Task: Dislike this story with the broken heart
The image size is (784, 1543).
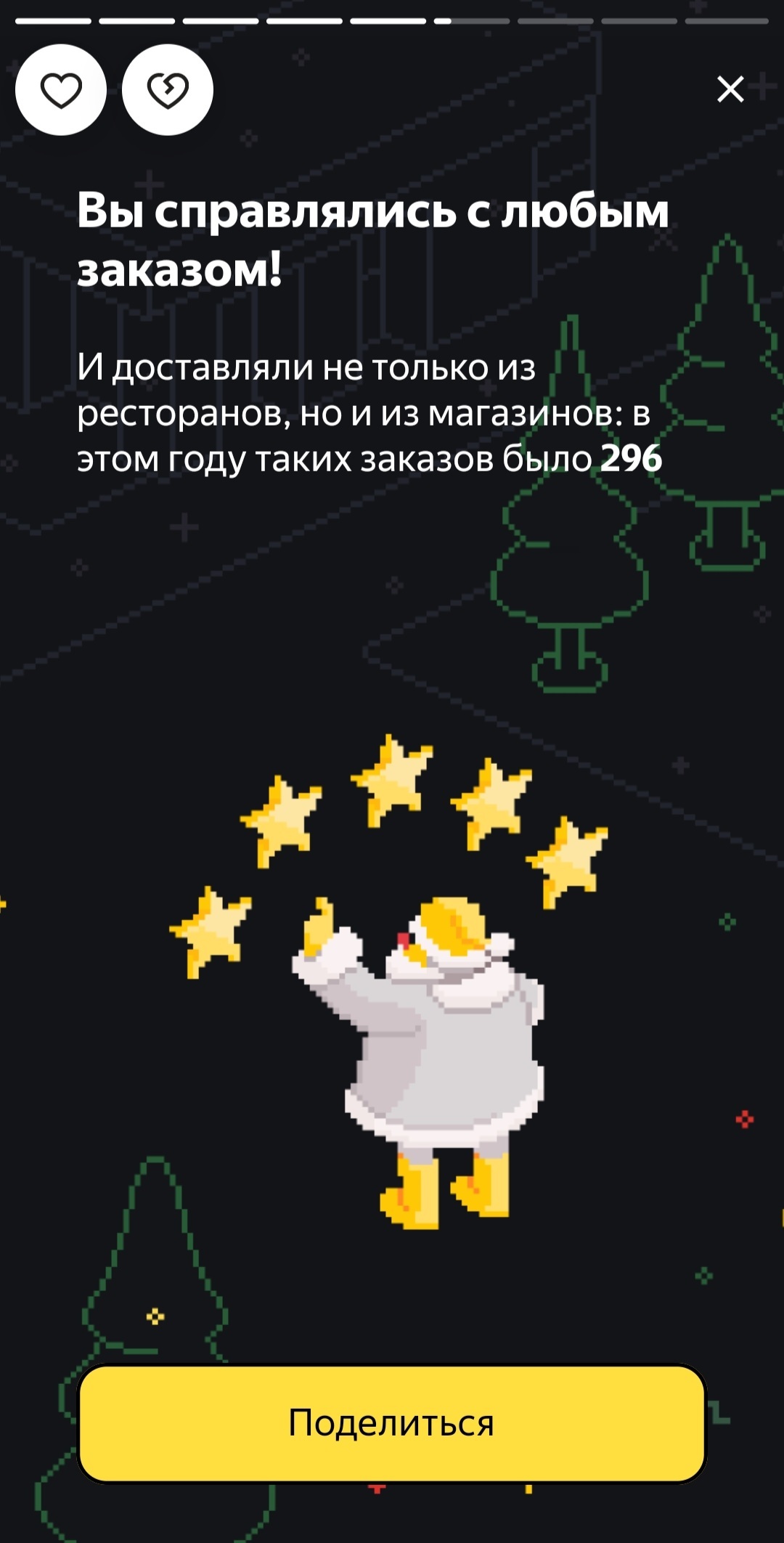Action: coord(168,90)
